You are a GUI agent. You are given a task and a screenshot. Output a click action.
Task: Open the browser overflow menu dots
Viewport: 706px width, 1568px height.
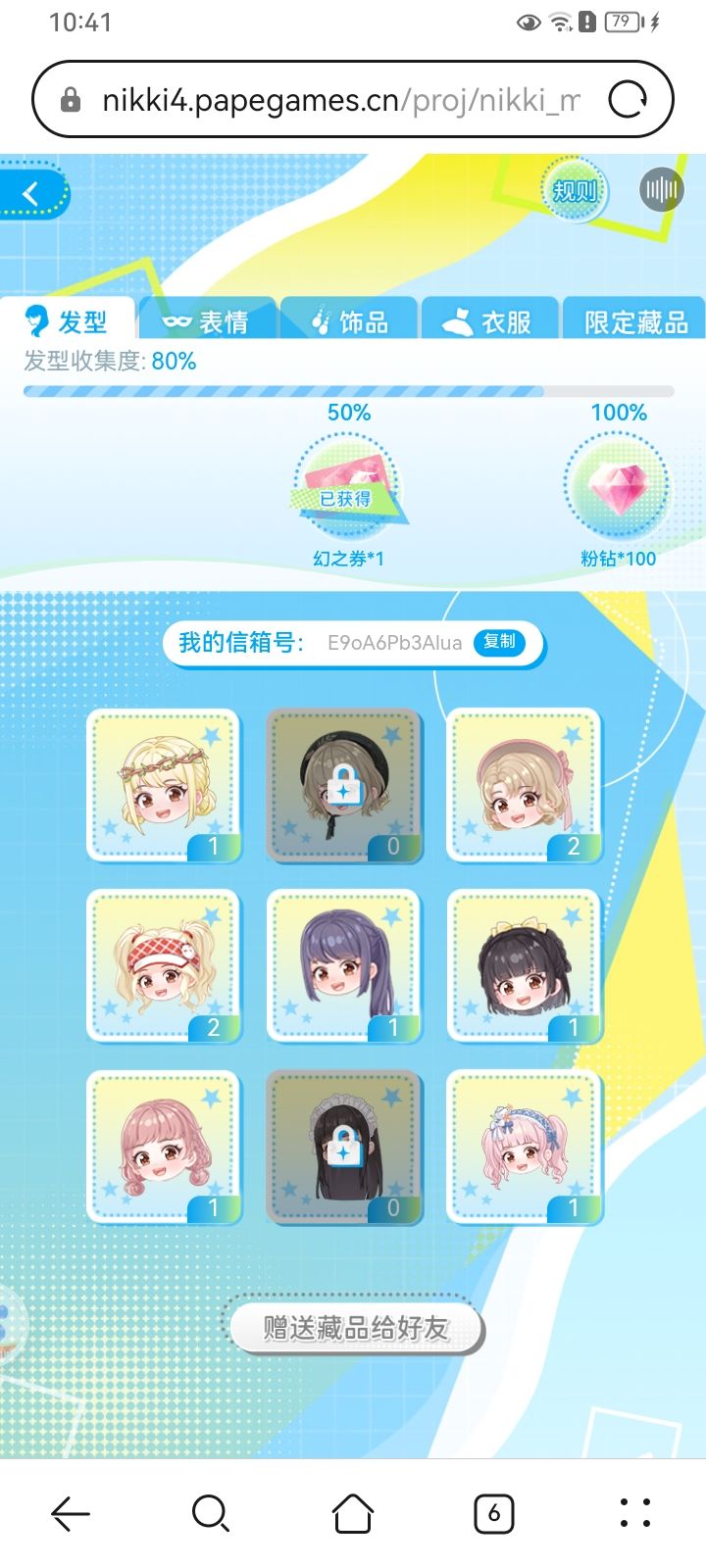(x=635, y=1514)
